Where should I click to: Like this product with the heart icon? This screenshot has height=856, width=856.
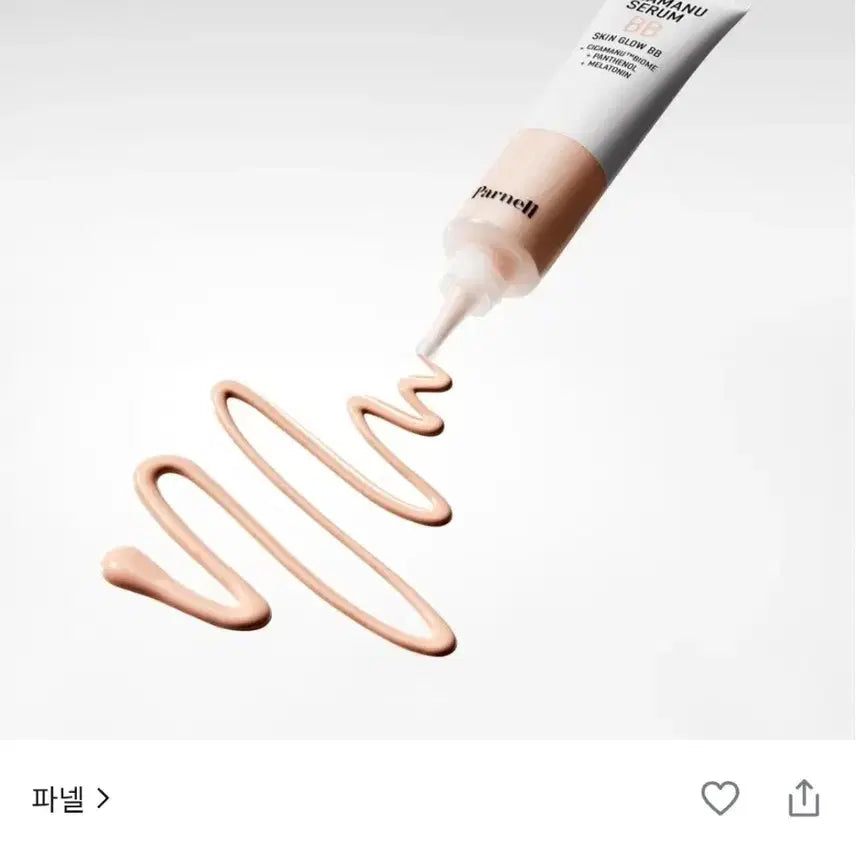pyautogui.click(x=719, y=798)
